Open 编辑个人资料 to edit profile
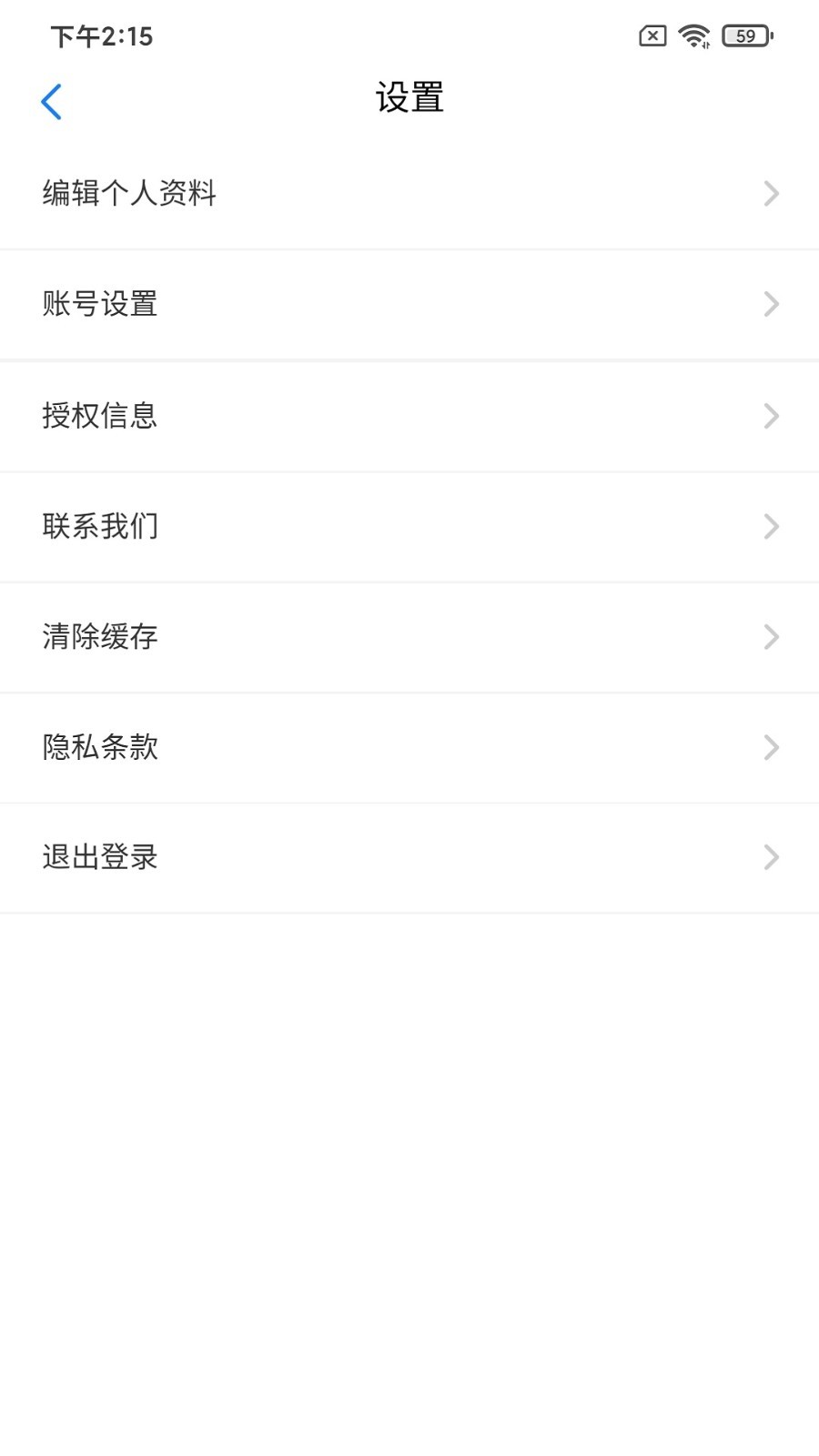Image resolution: width=819 pixels, height=1456 pixels. (128, 193)
